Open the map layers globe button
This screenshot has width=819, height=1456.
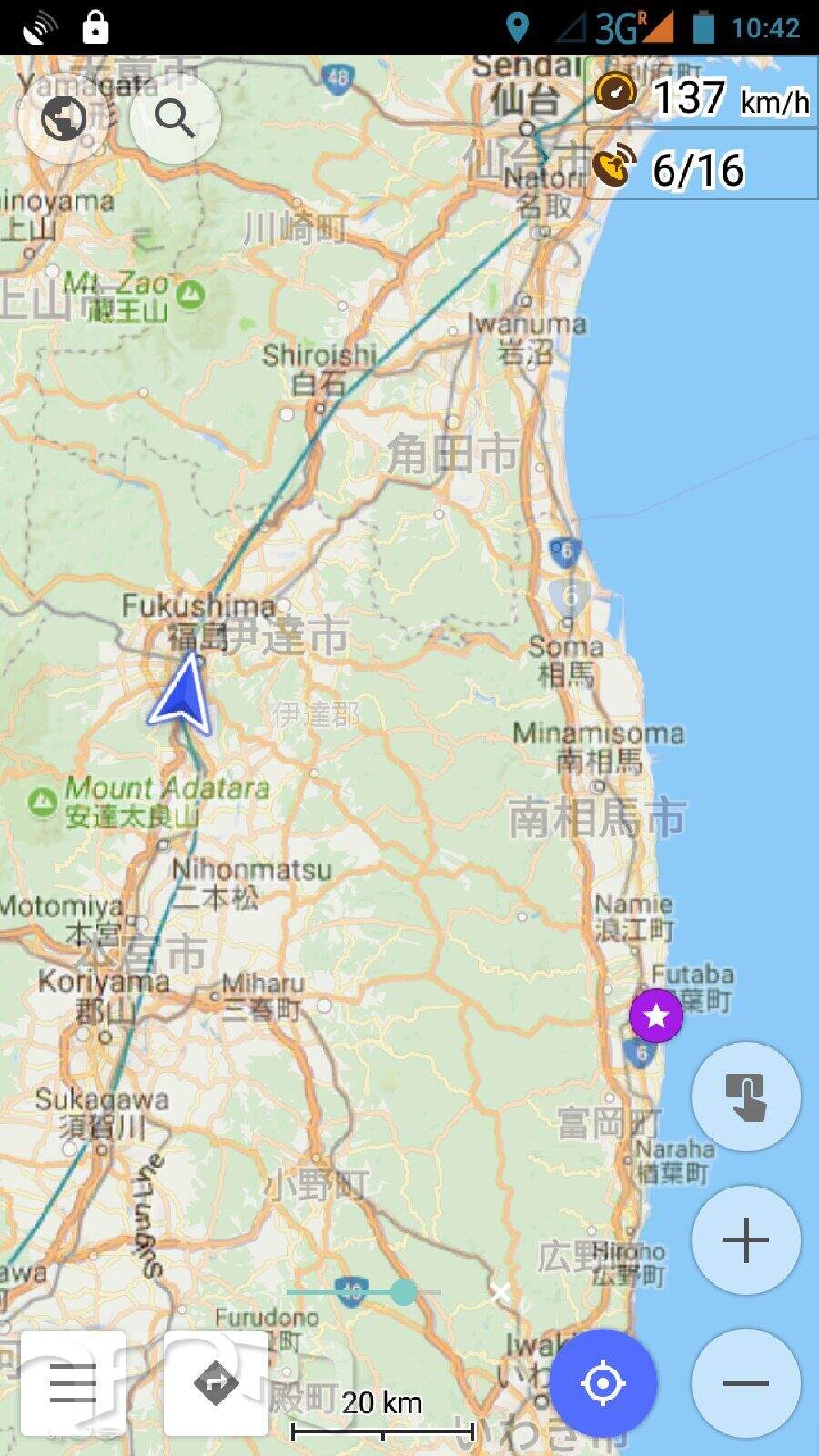(64, 118)
